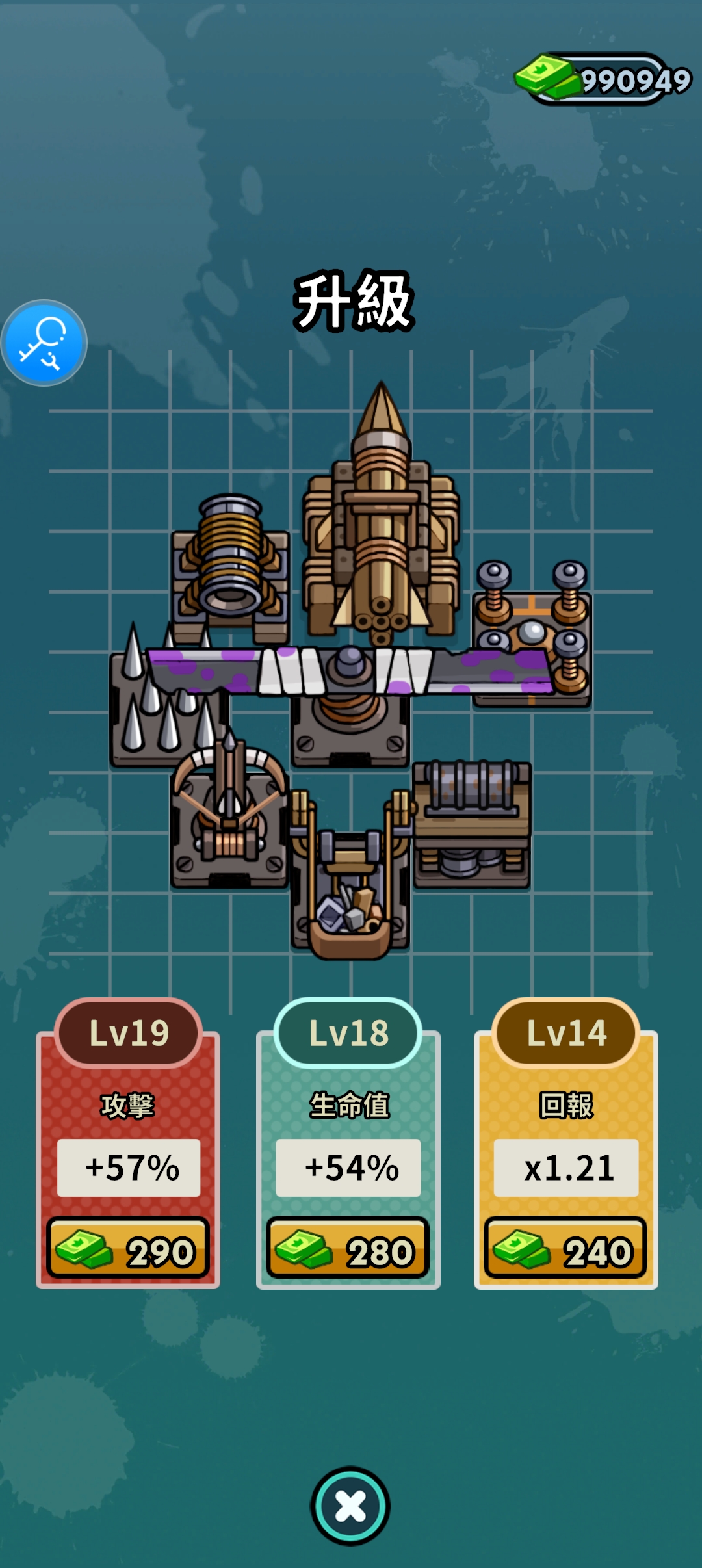
Task: Tap the blue key icon button
Action: tap(44, 343)
